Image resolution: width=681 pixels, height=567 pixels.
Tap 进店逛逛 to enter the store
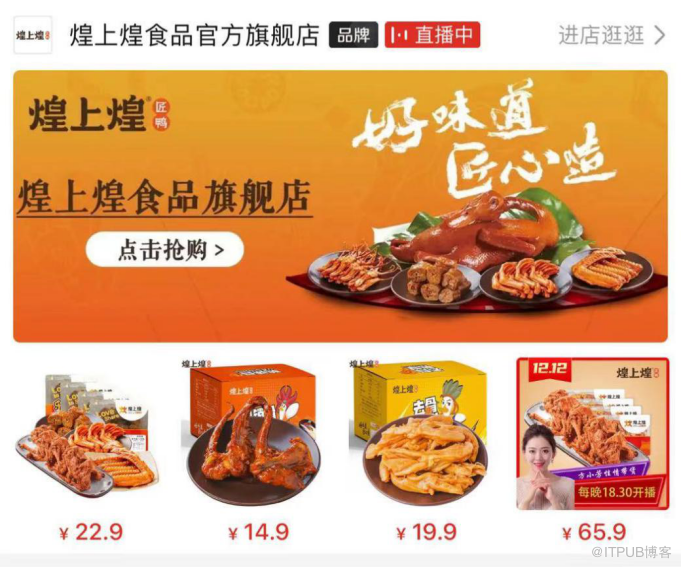[x=611, y=35]
